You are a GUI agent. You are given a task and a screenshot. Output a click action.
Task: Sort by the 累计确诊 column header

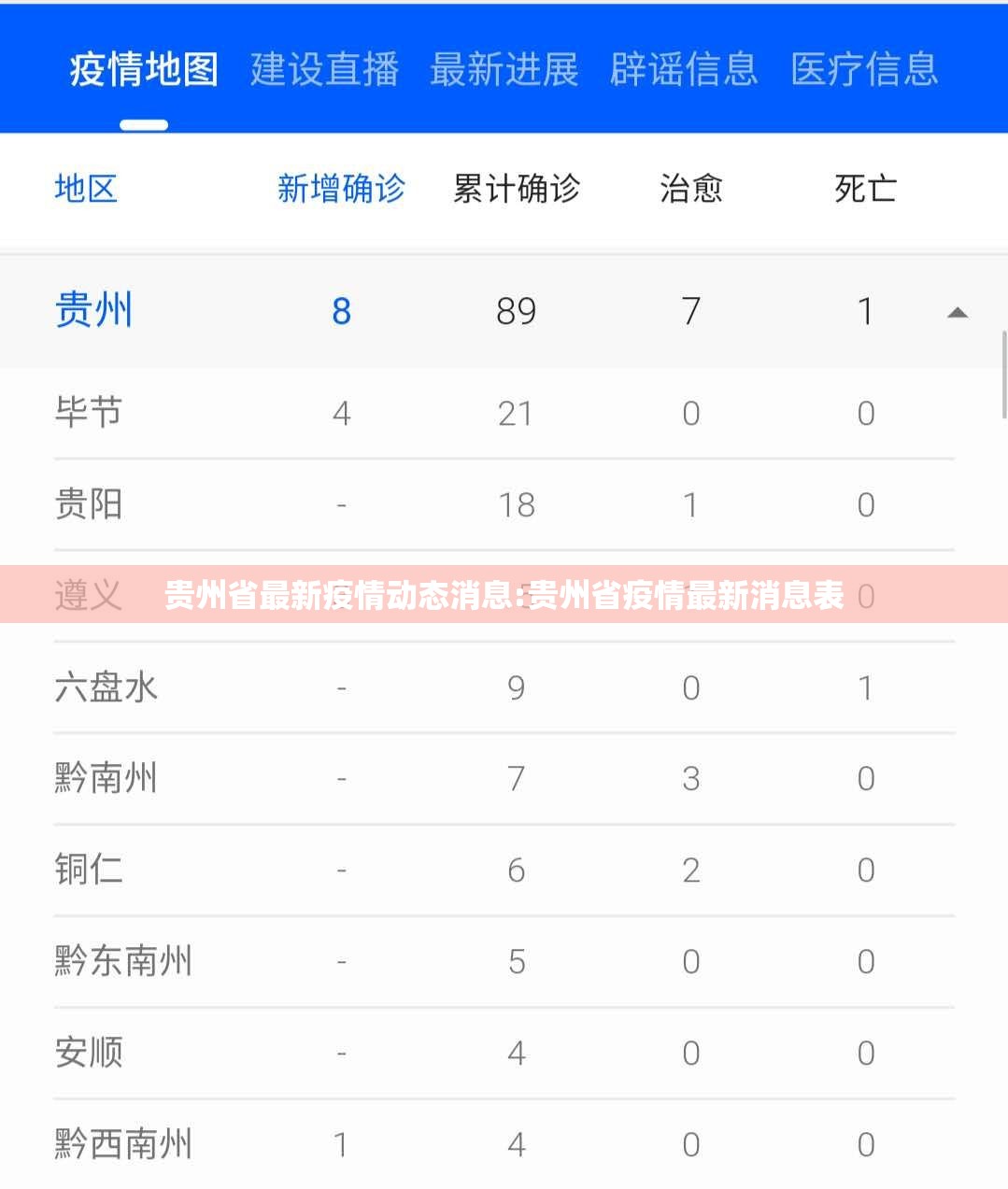click(x=517, y=189)
